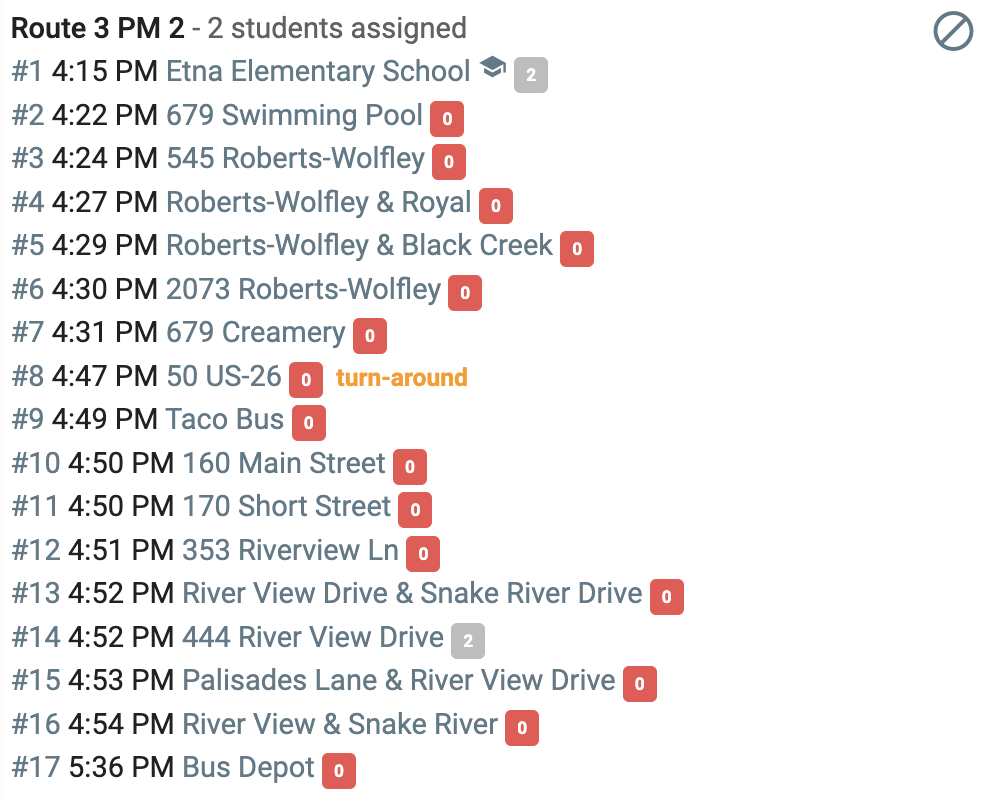
Task: Open the 160 Main Street stop
Action: 284,463
